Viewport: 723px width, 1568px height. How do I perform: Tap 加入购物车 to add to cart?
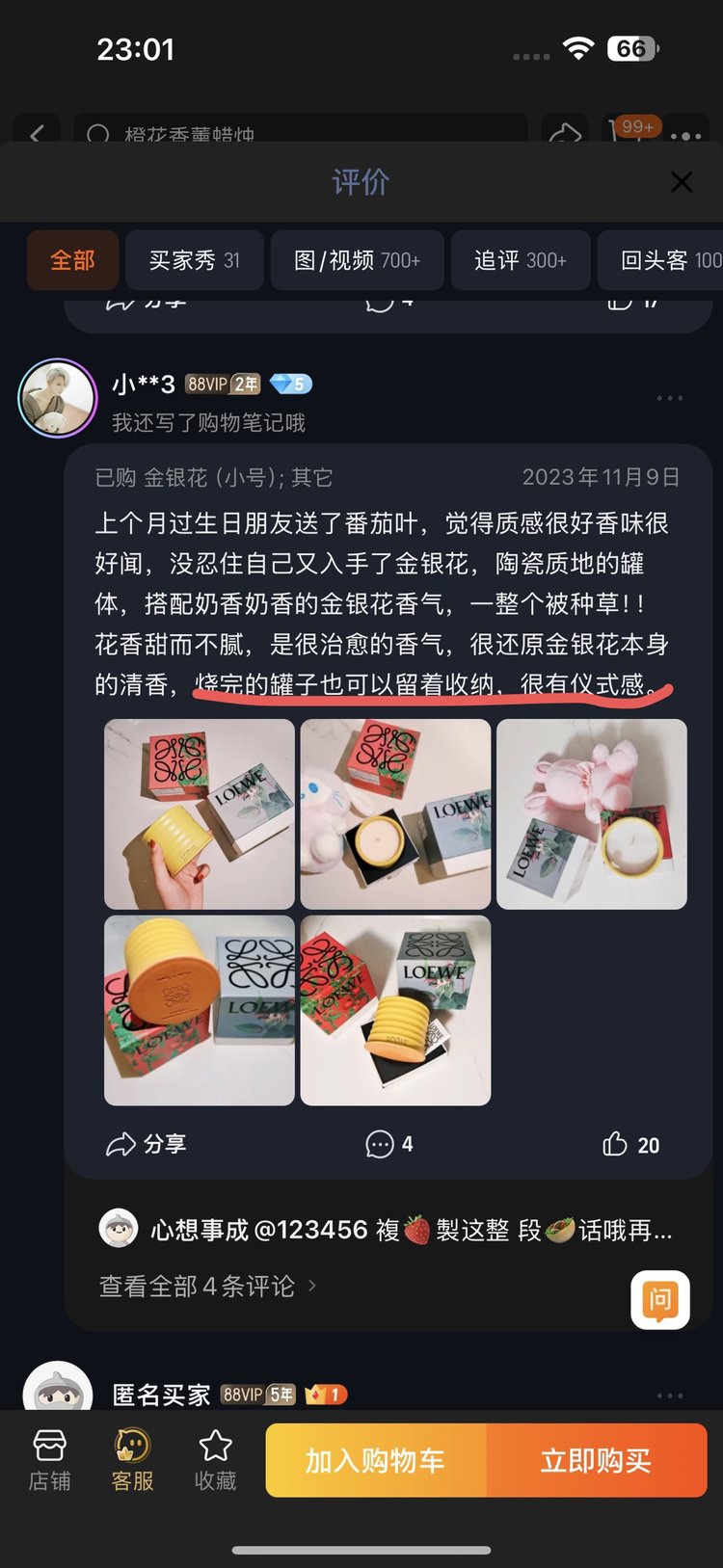(x=376, y=1460)
